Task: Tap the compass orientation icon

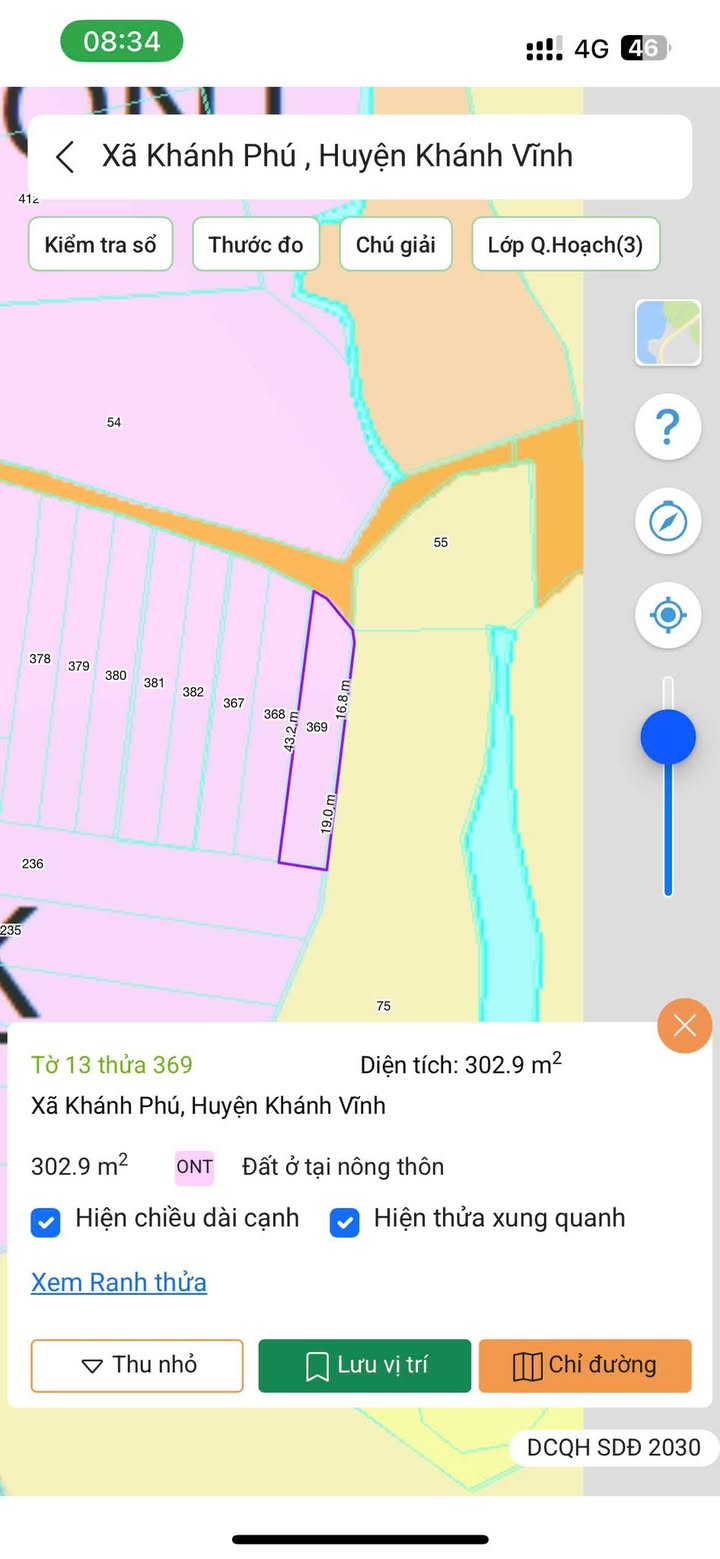Action: (x=668, y=521)
